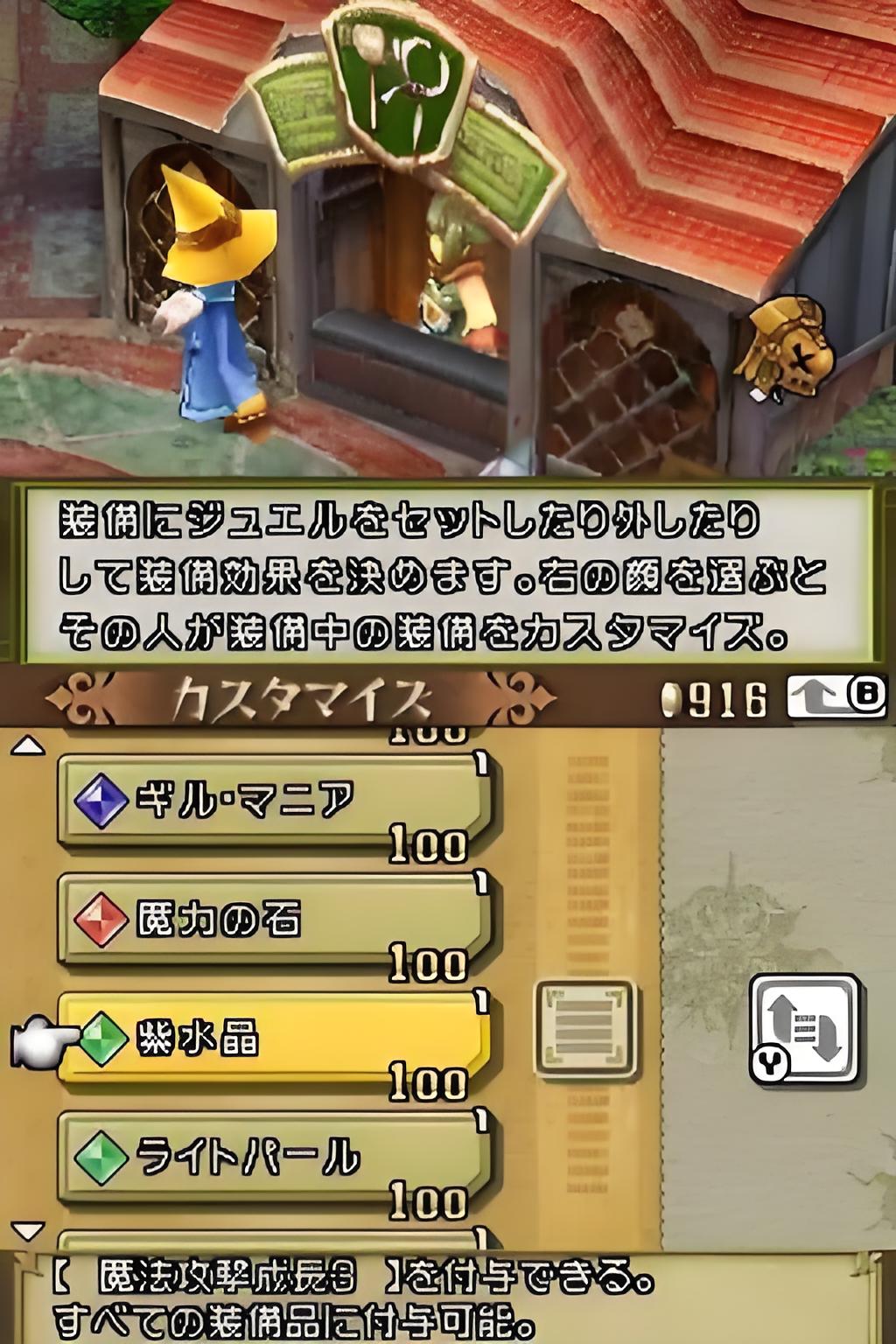Select the ギル・マニア jewel
This screenshot has height=1344, width=896.
point(271,801)
